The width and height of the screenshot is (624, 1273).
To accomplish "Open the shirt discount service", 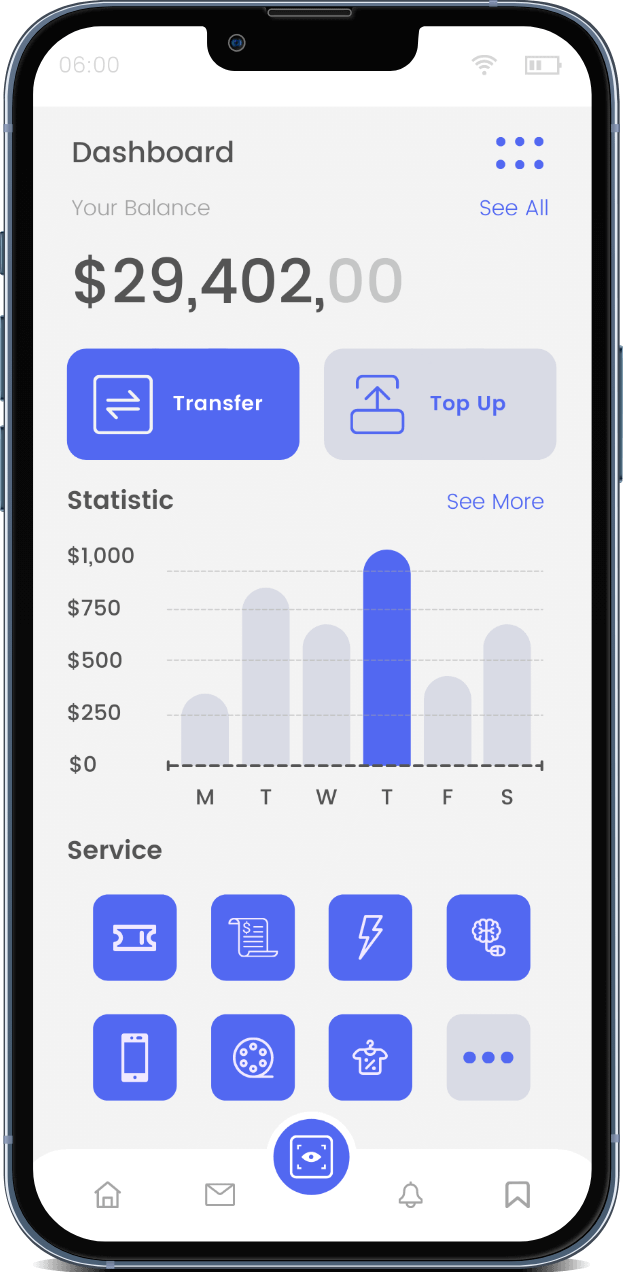I will click(x=370, y=1057).
